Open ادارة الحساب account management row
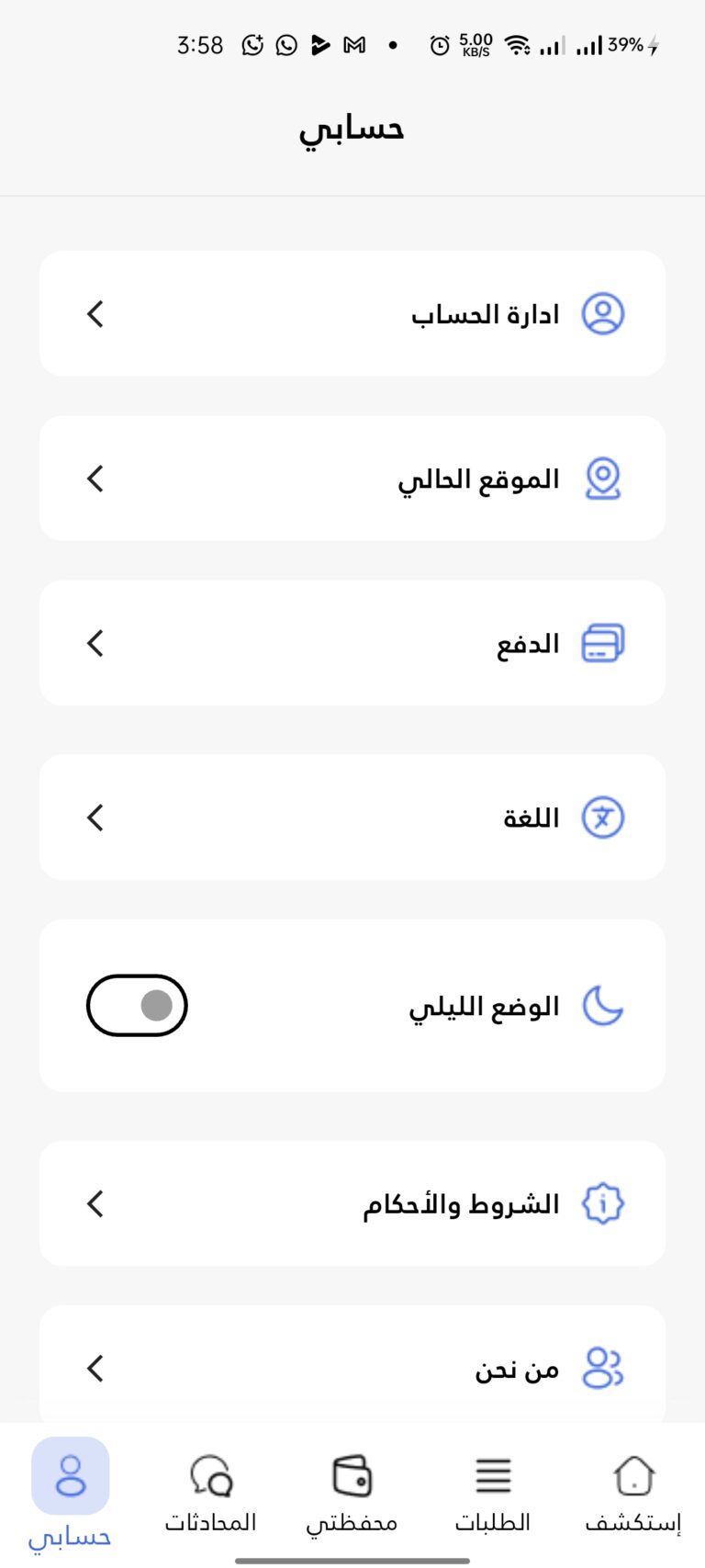This screenshot has height=1568, width=705. click(x=352, y=314)
